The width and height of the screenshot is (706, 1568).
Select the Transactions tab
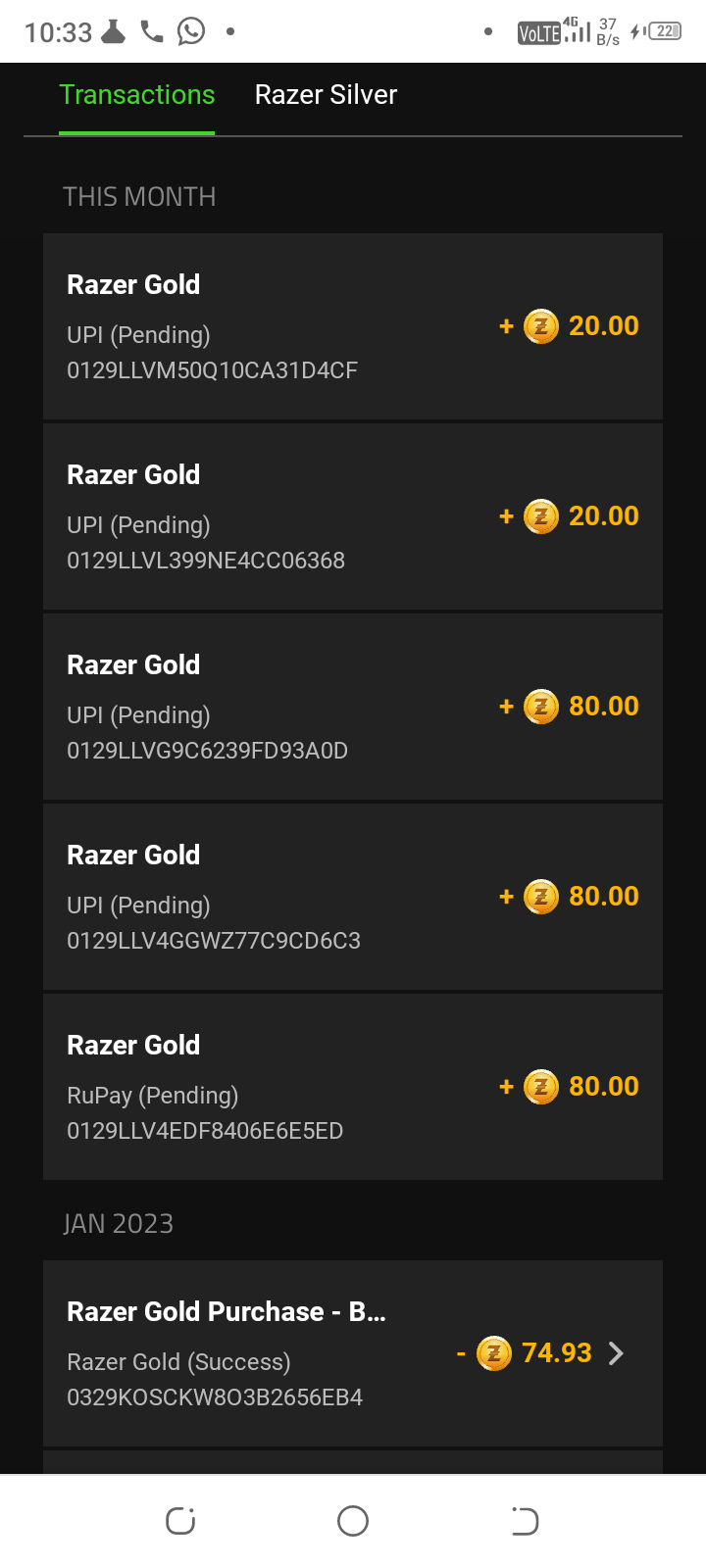(136, 95)
